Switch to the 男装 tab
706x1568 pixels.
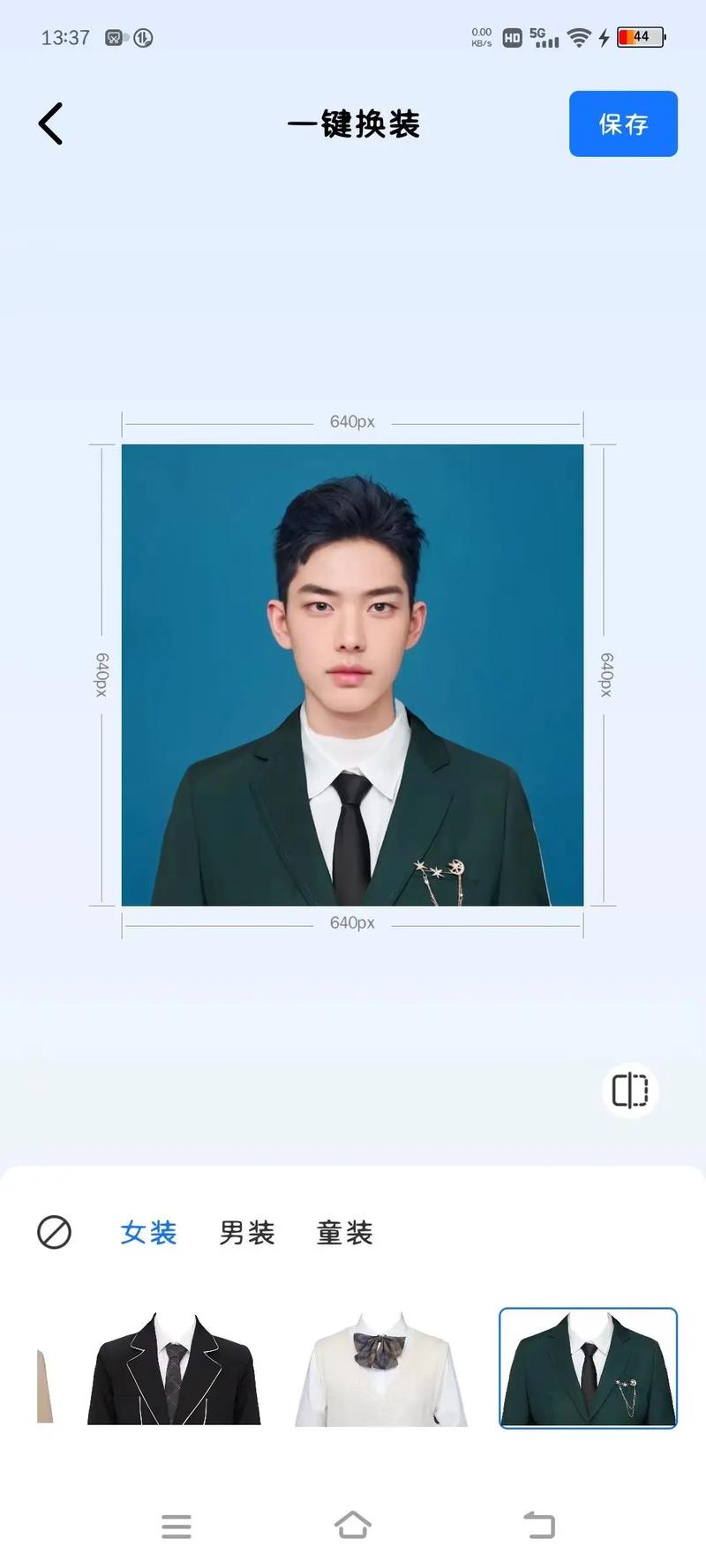point(247,1232)
